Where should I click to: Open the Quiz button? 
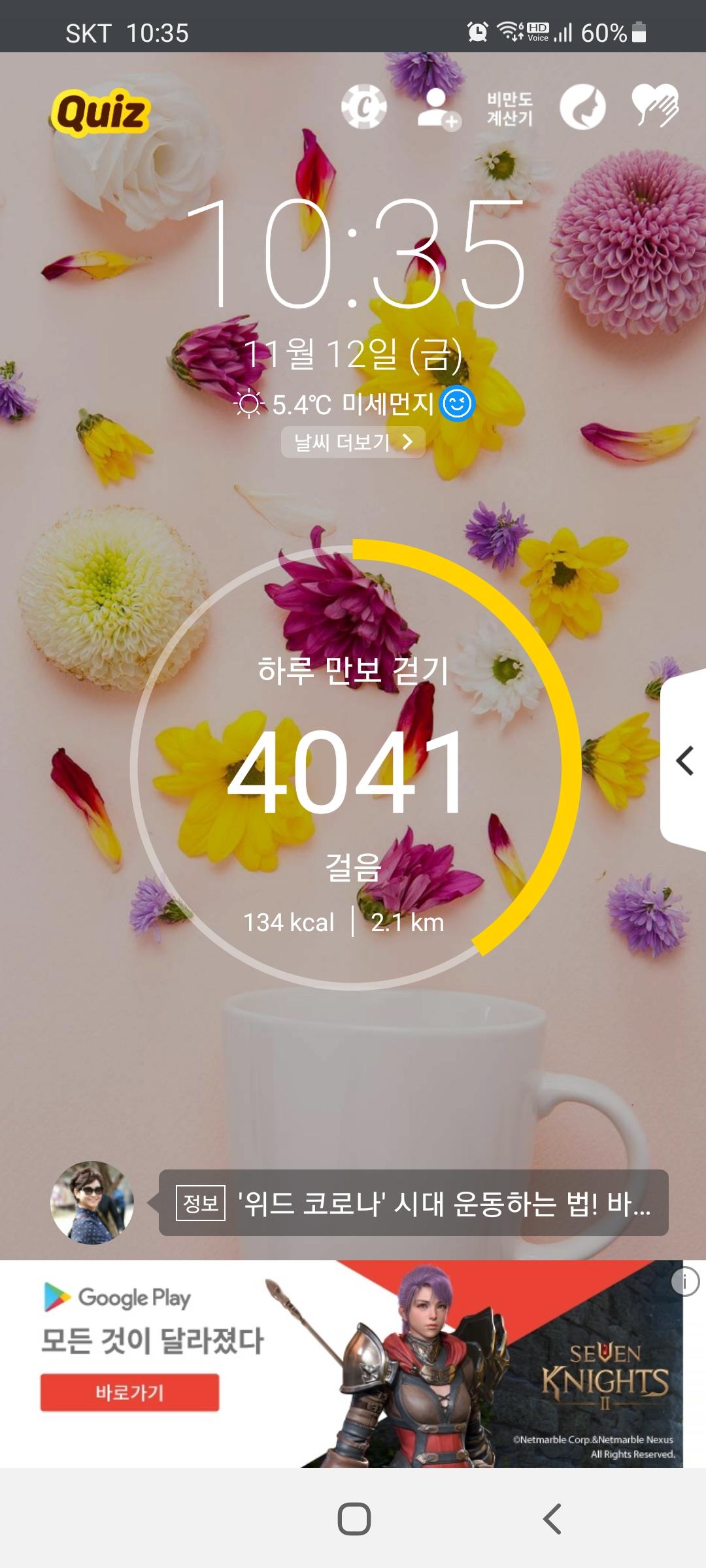pos(101,112)
